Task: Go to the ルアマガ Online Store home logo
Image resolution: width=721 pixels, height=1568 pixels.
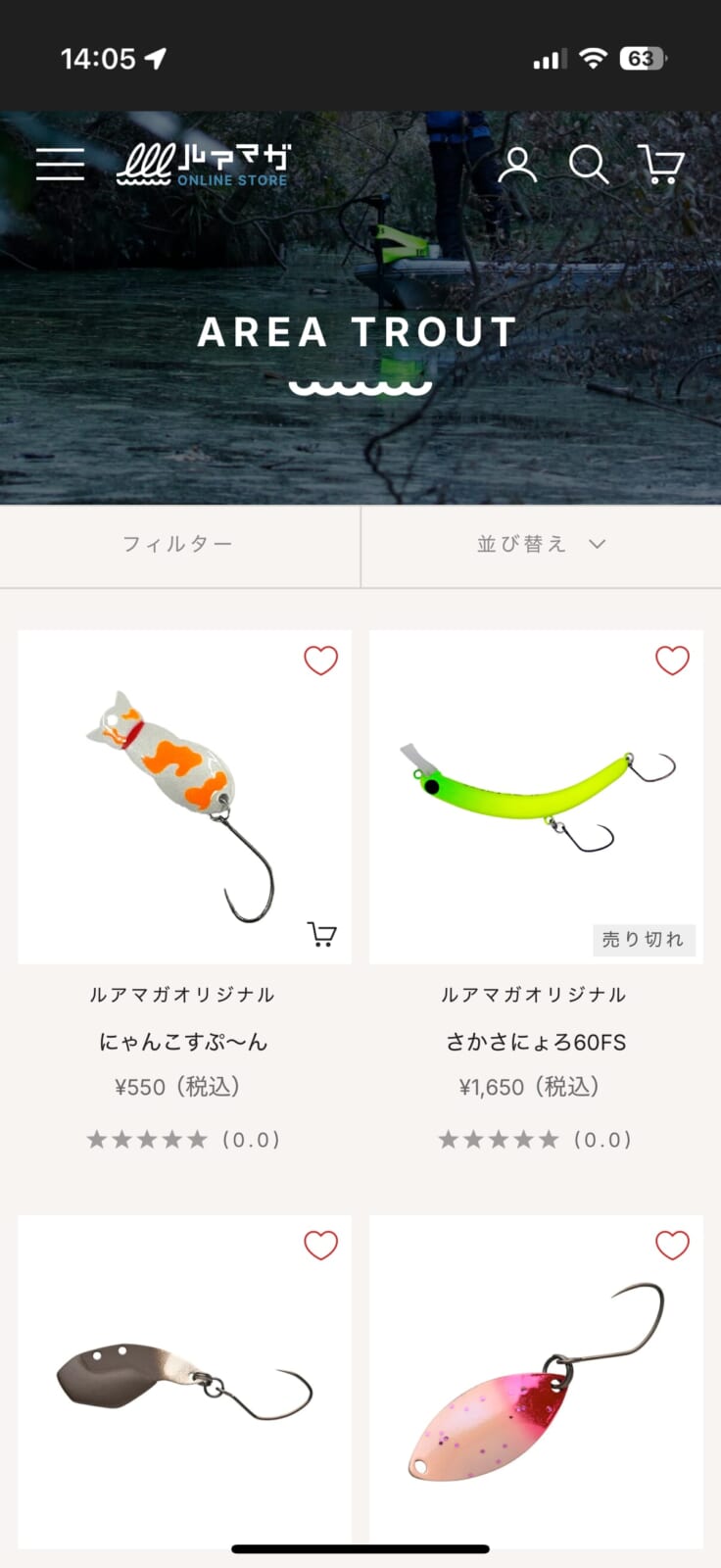Action: 203,165
